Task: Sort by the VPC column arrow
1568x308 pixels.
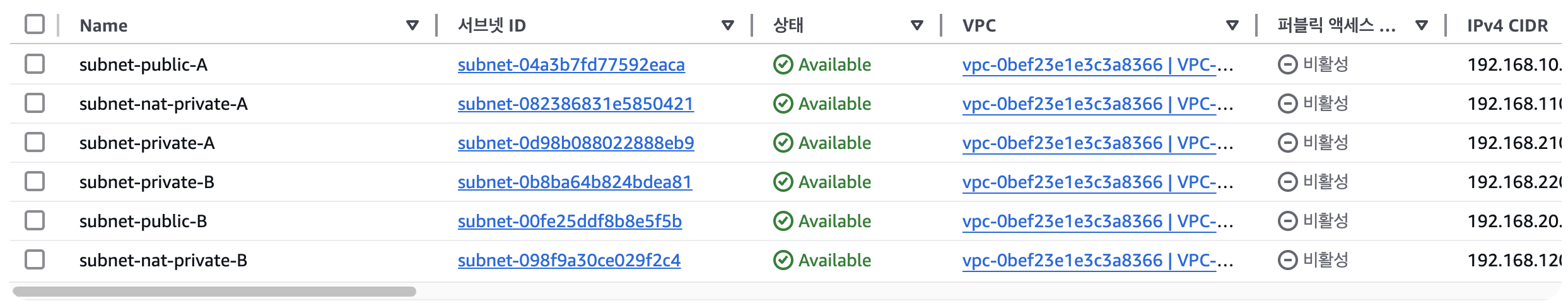Action: 1232,25
